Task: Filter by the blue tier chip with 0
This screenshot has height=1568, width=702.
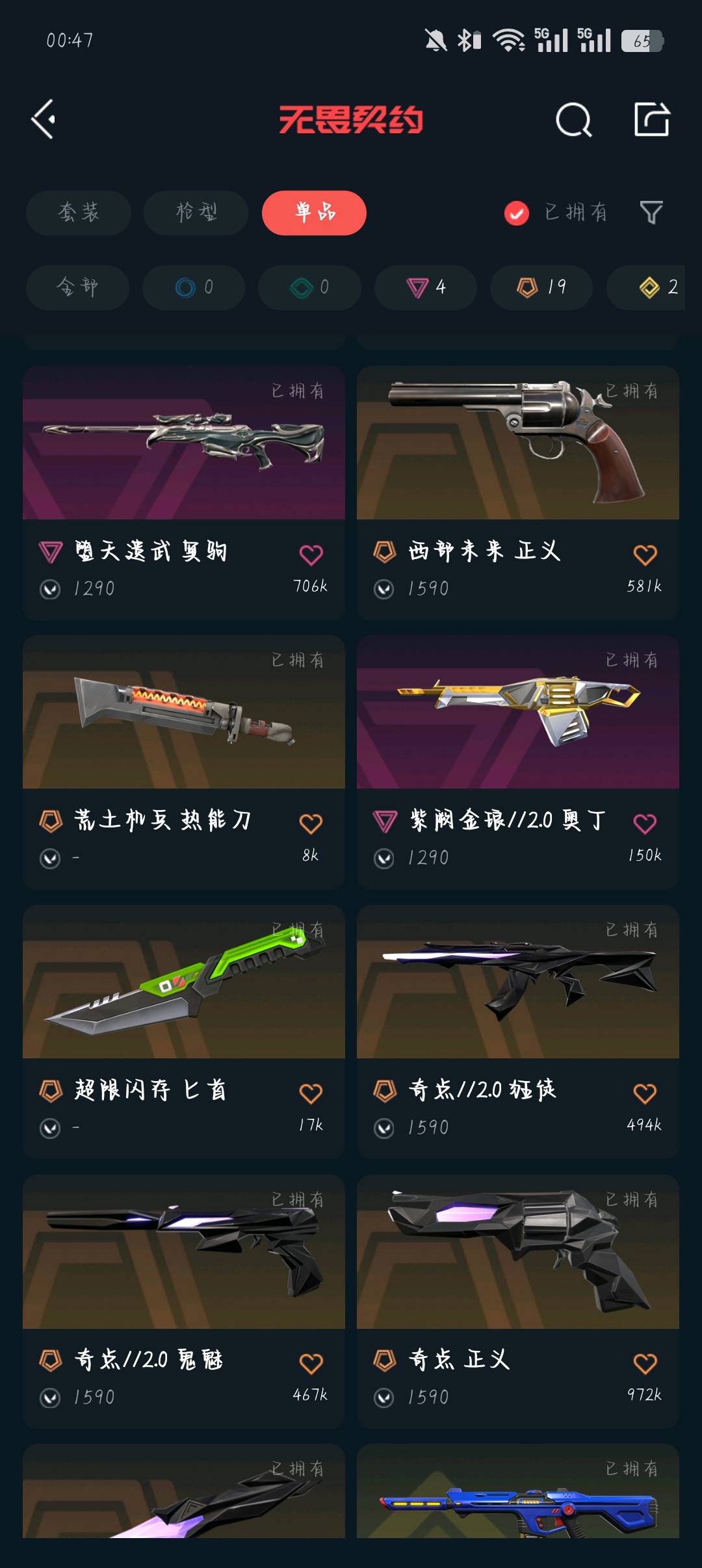Action: pyautogui.click(x=194, y=287)
